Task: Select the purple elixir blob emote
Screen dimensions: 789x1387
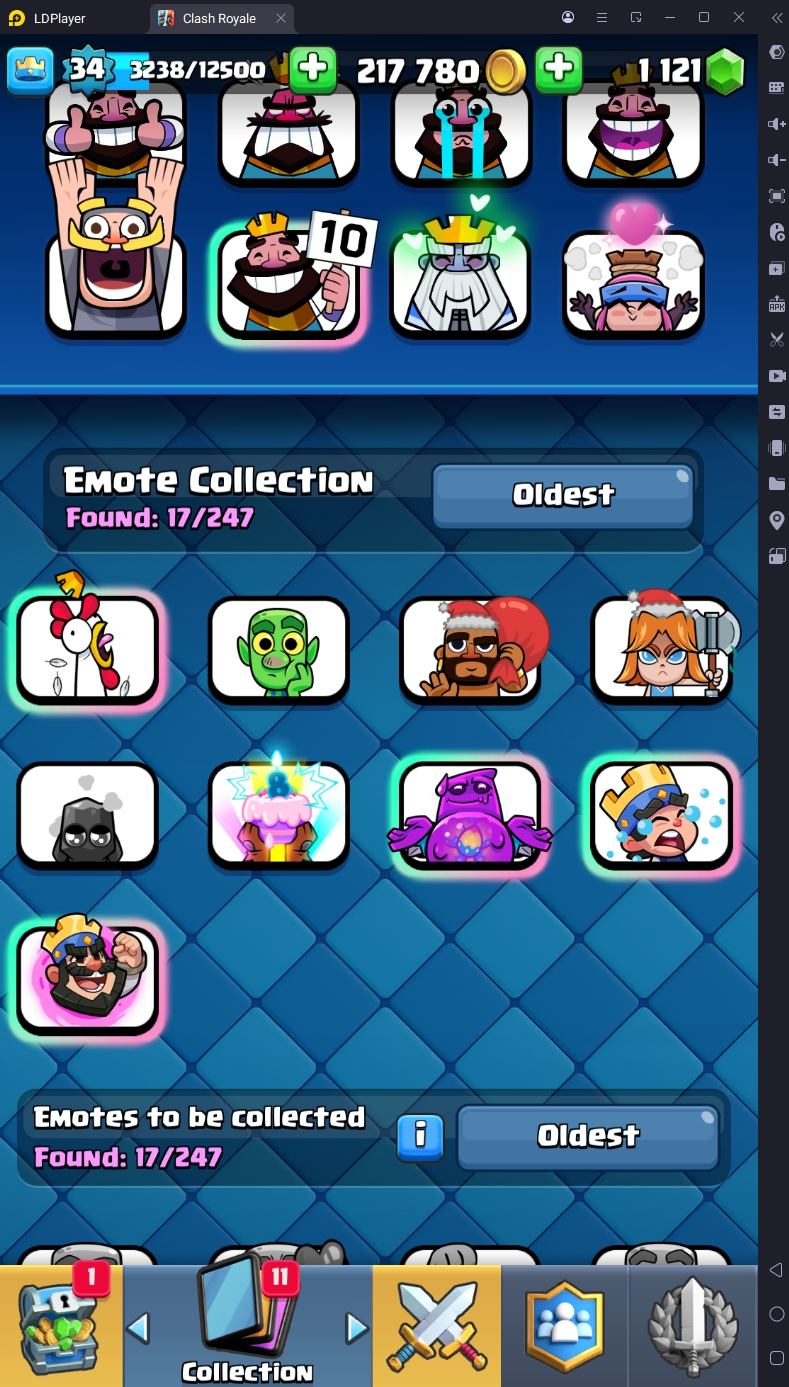Action: (471, 814)
